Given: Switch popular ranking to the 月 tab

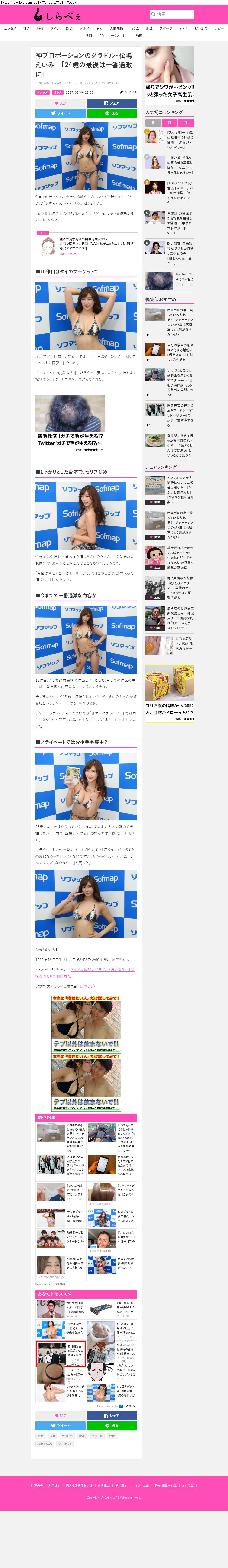Looking at the screenshot, I should click(186, 123).
